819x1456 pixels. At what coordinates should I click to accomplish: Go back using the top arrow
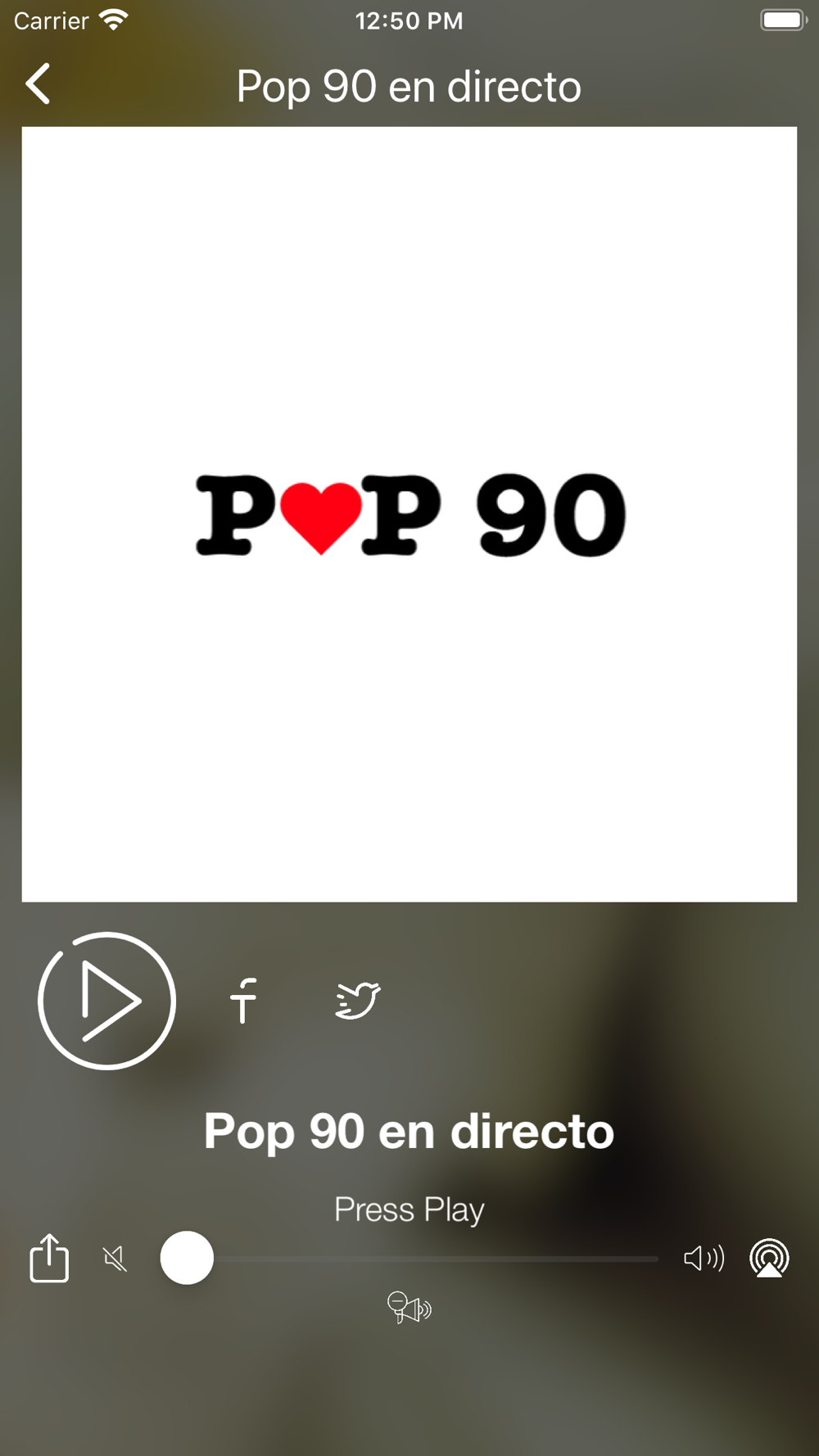38,84
